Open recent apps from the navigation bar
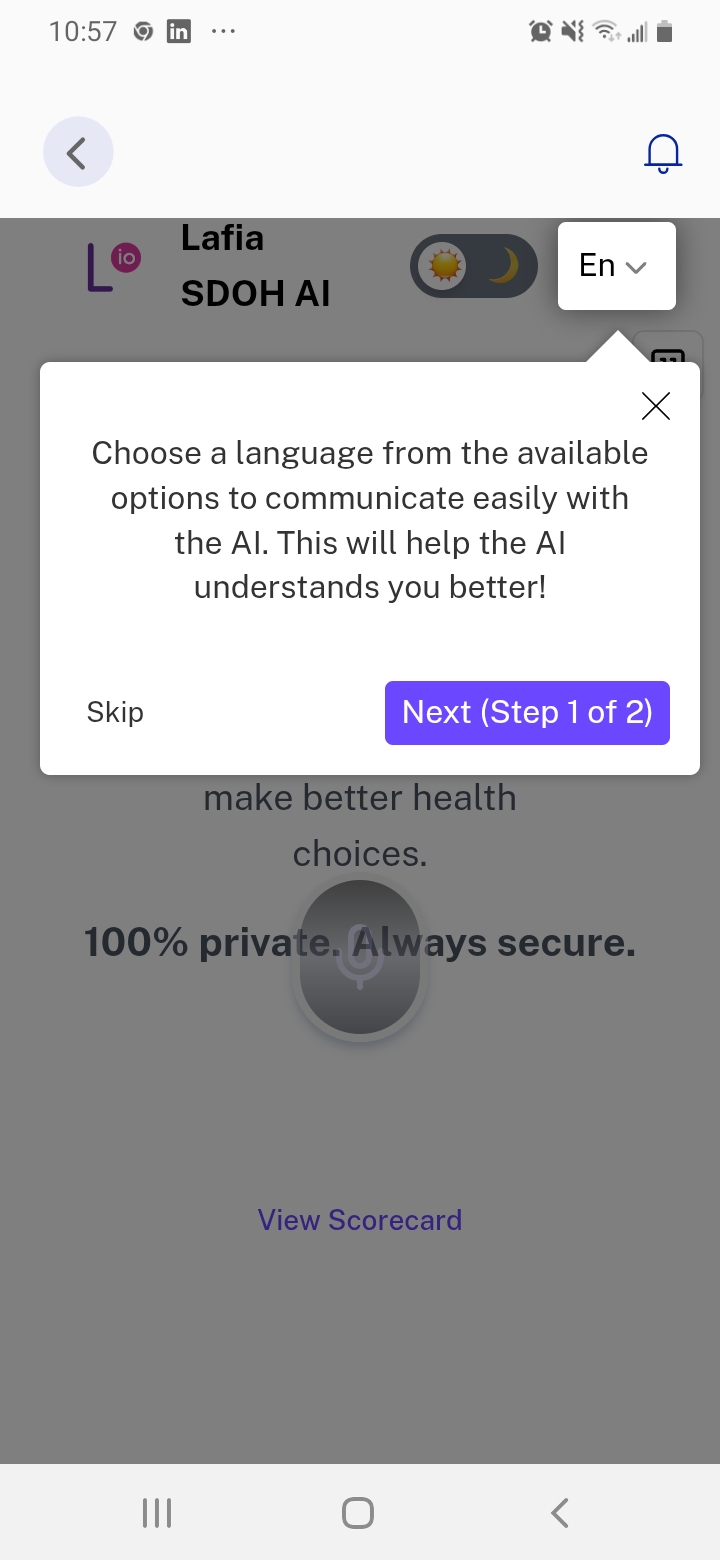This screenshot has height=1560, width=720. [x=157, y=1513]
